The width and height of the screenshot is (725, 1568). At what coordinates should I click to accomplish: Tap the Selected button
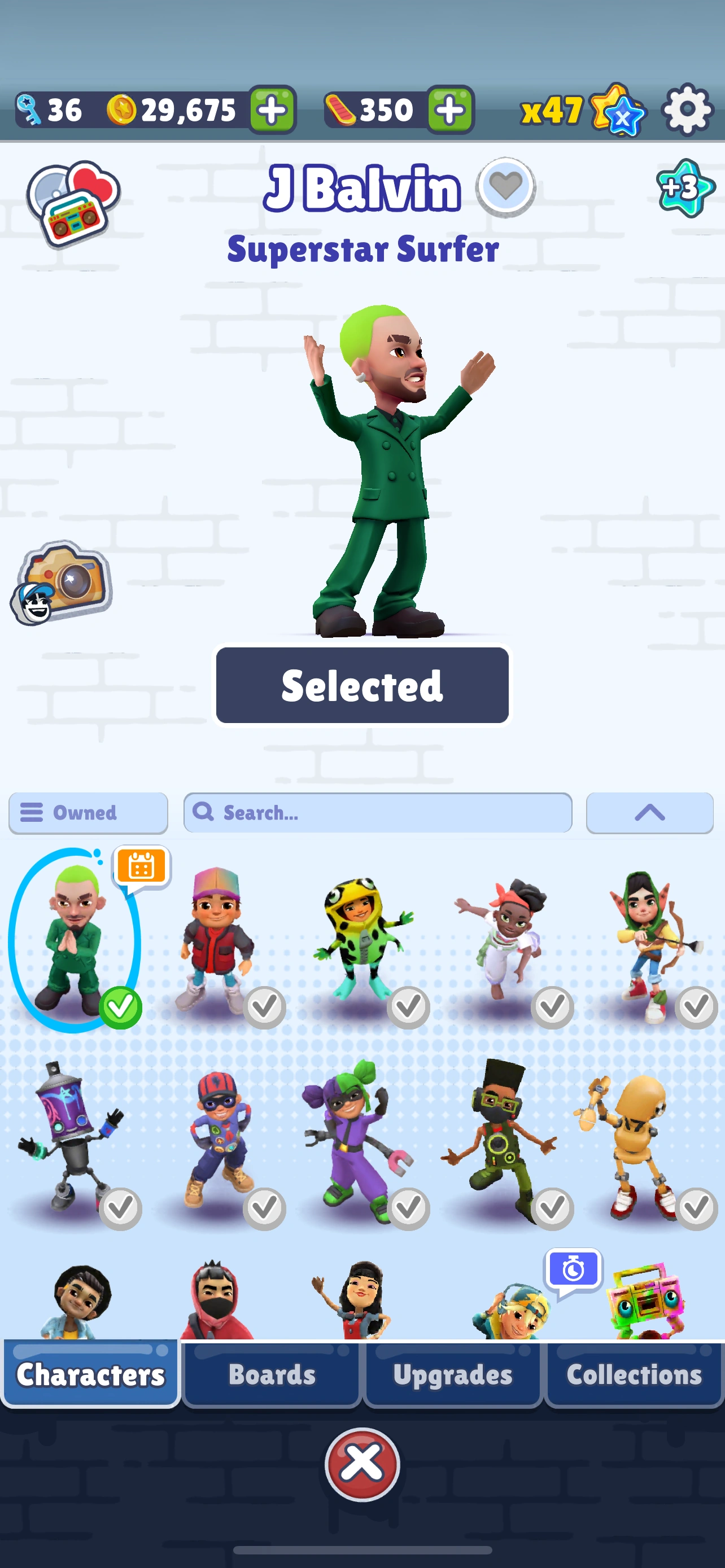[x=362, y=685]
